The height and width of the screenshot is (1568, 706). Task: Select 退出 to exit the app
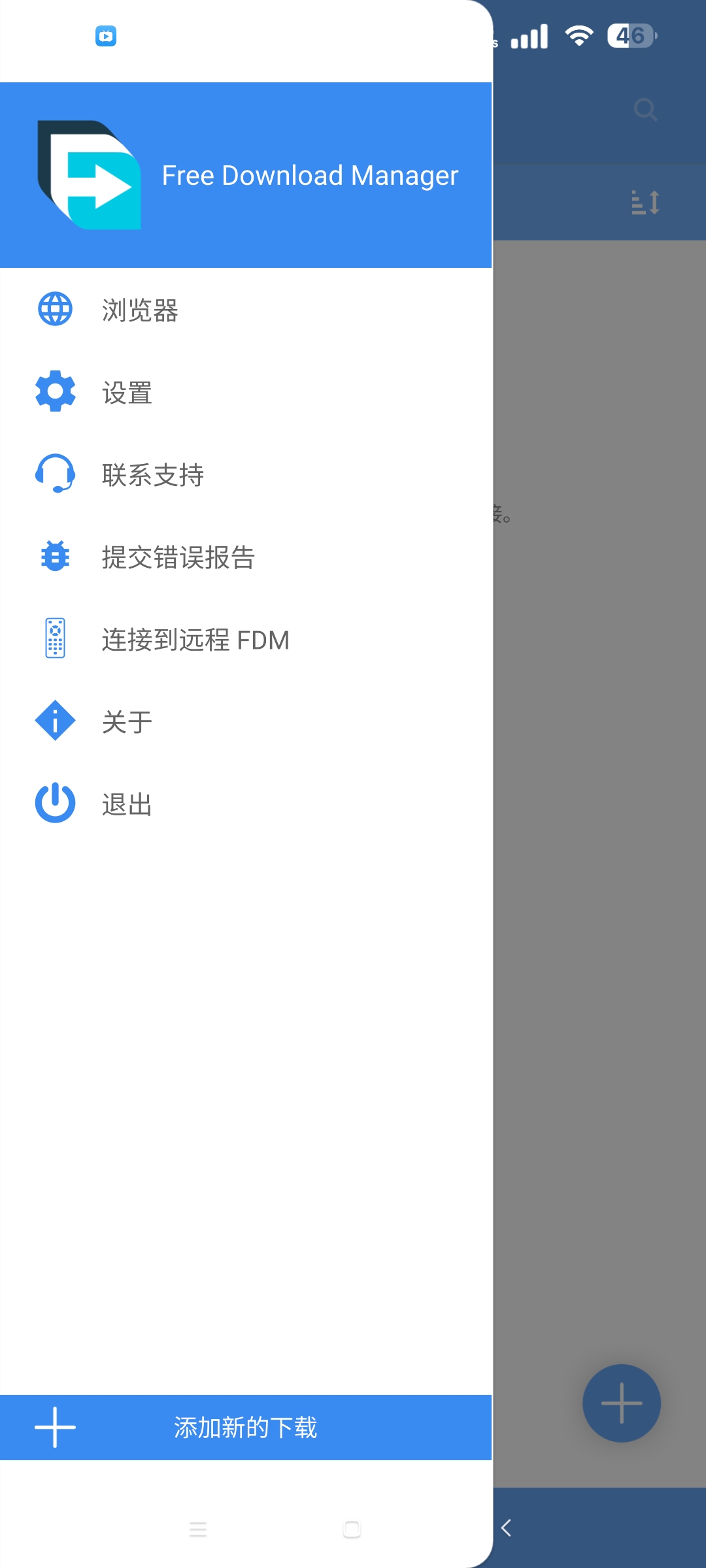coord(127,804)
